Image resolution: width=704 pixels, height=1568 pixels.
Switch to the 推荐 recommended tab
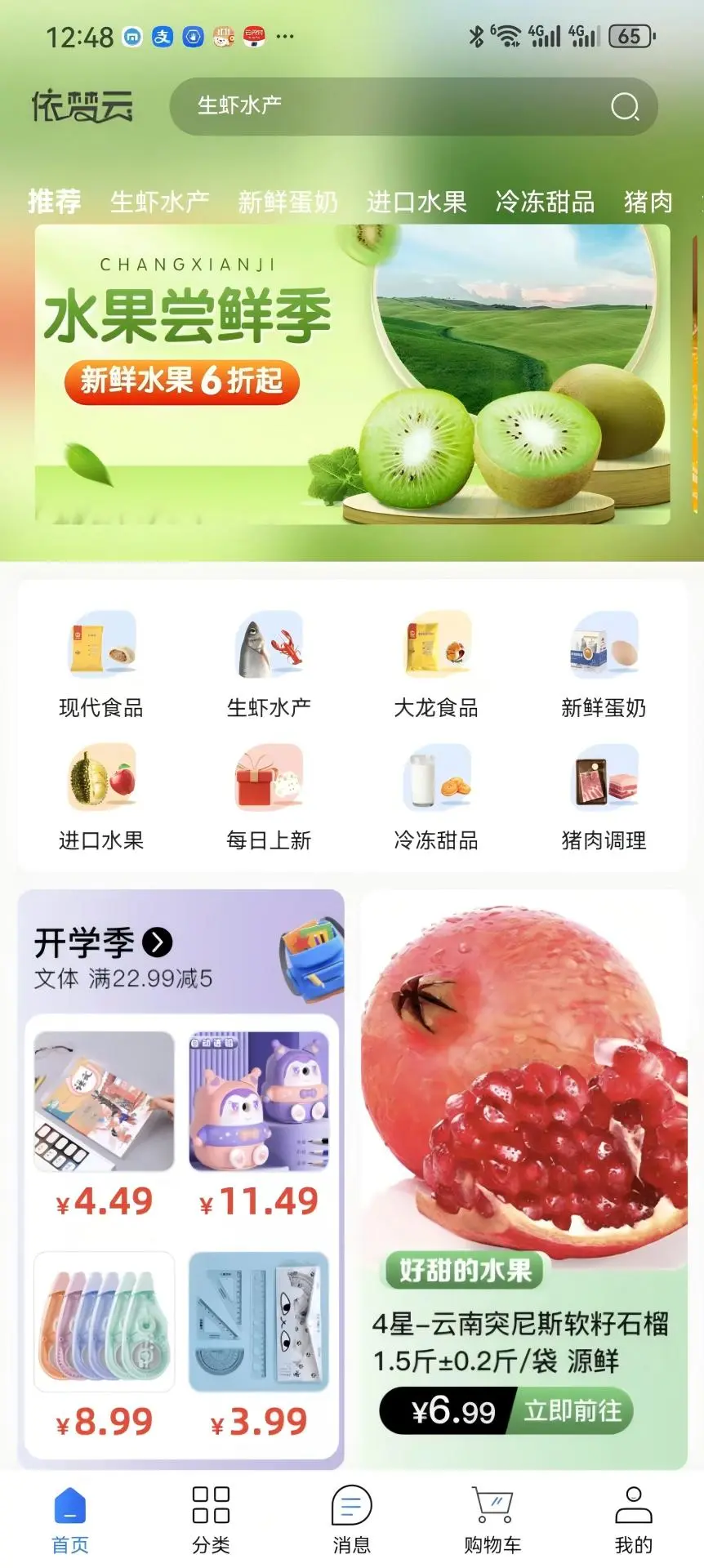tap(54, 202)
